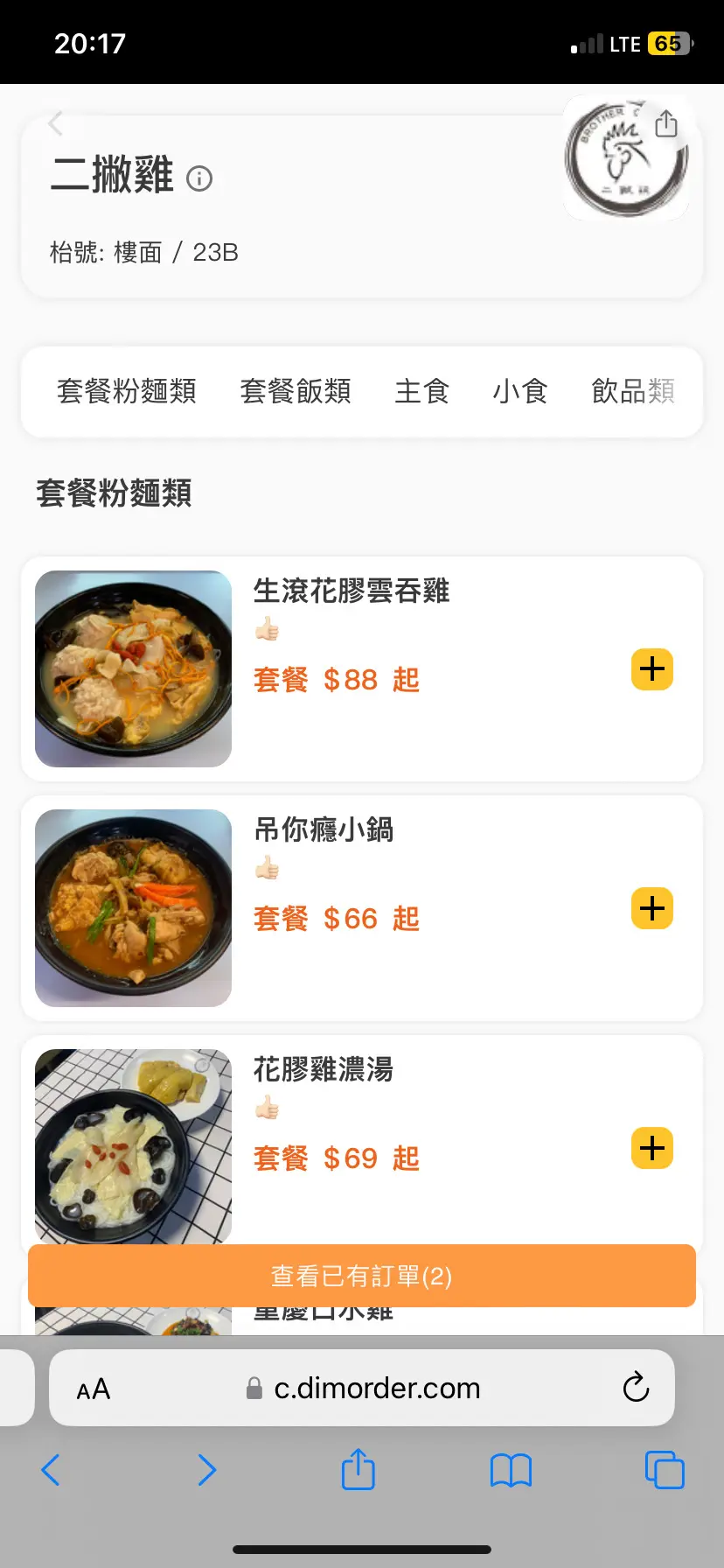Open Safari bookmarks
Image resolution: width=724 pixels, height=1568 pixels.
pos(511,1470)
